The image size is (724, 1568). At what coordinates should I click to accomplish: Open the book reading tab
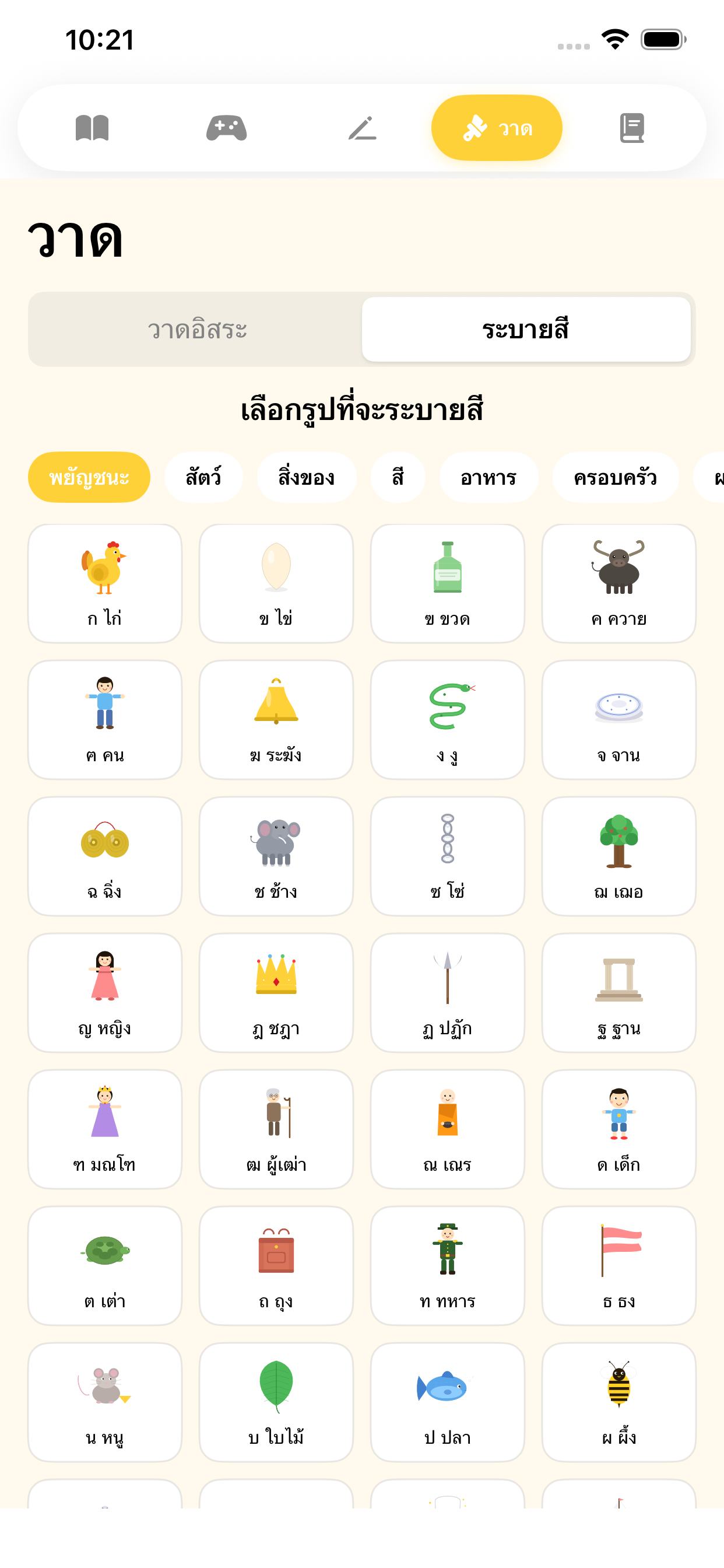(x=92, y=128)
